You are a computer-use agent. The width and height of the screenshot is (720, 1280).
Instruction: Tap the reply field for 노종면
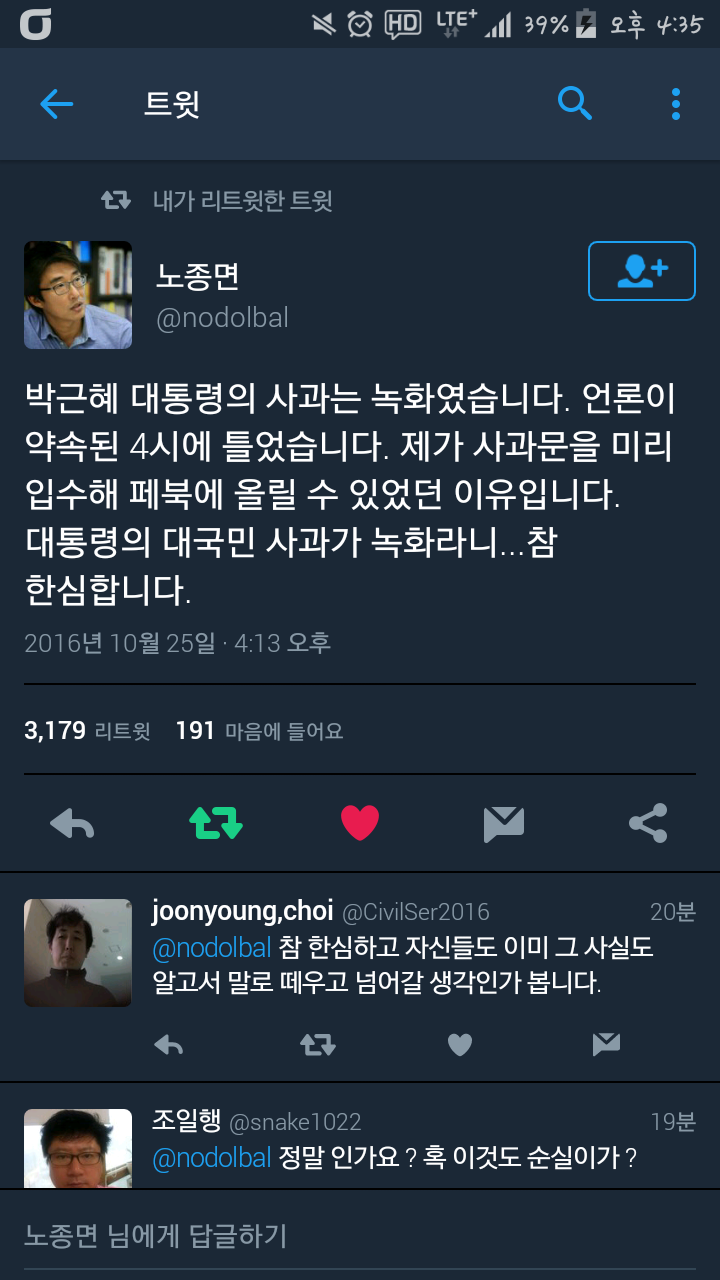360,1236
